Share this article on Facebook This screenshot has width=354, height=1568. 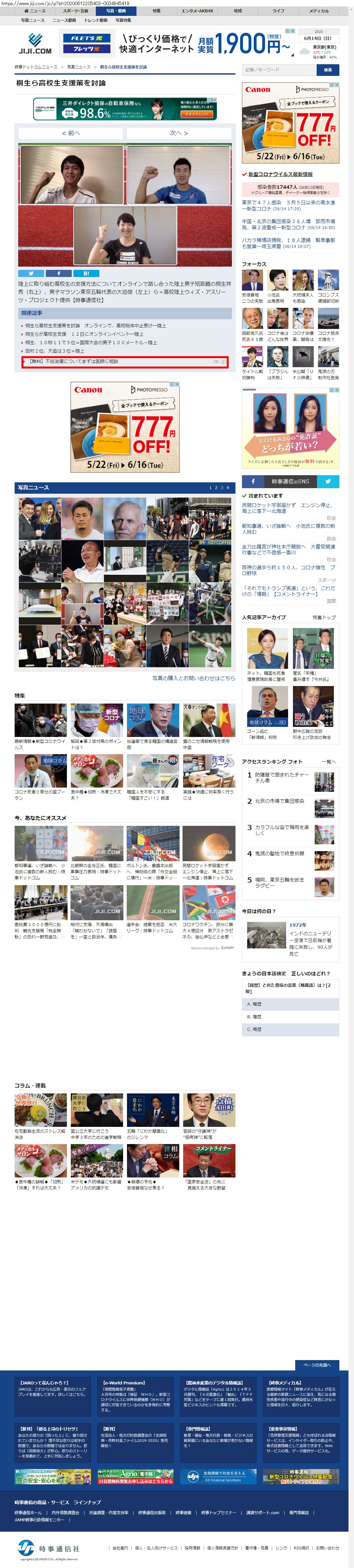[x=58, y=274]
